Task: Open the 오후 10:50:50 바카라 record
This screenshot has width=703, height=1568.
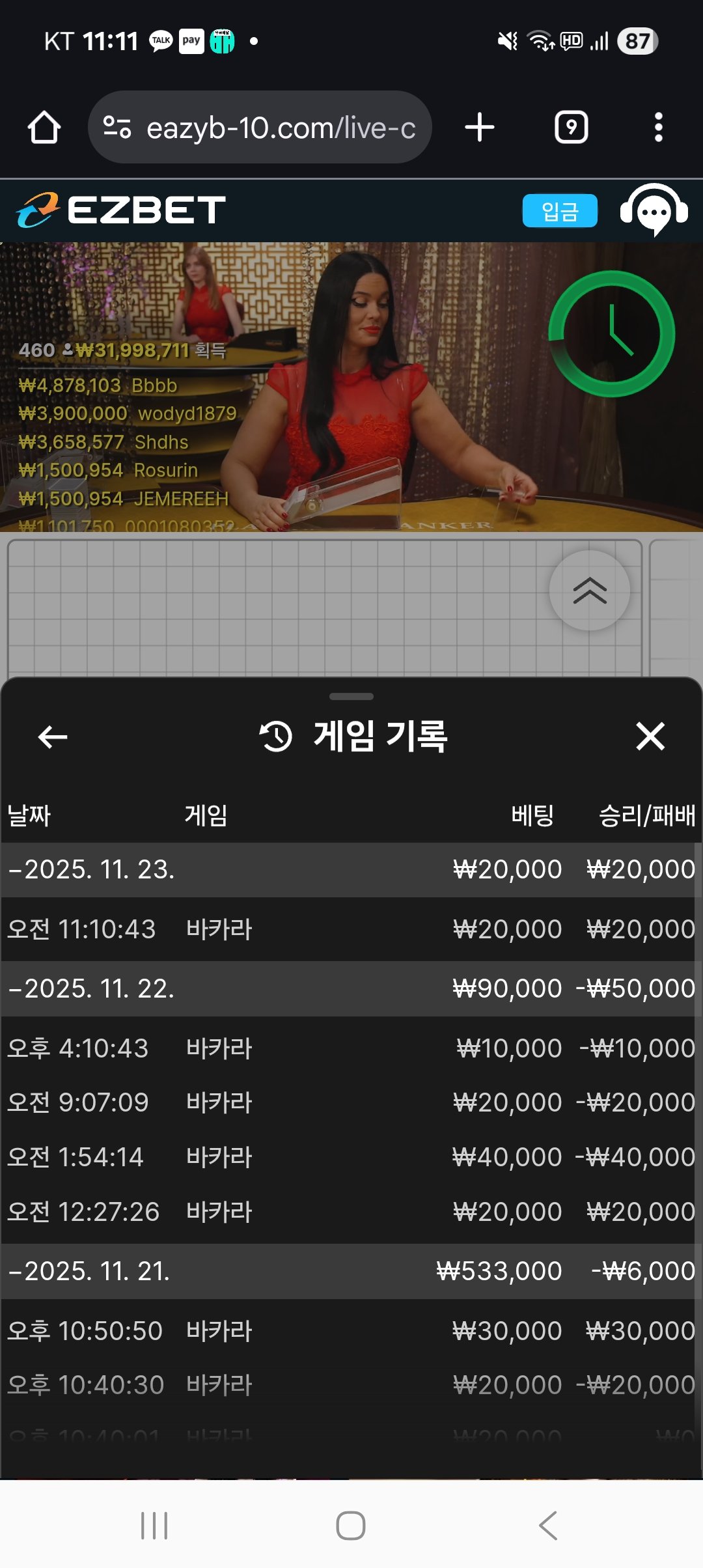Action: 351,1331
